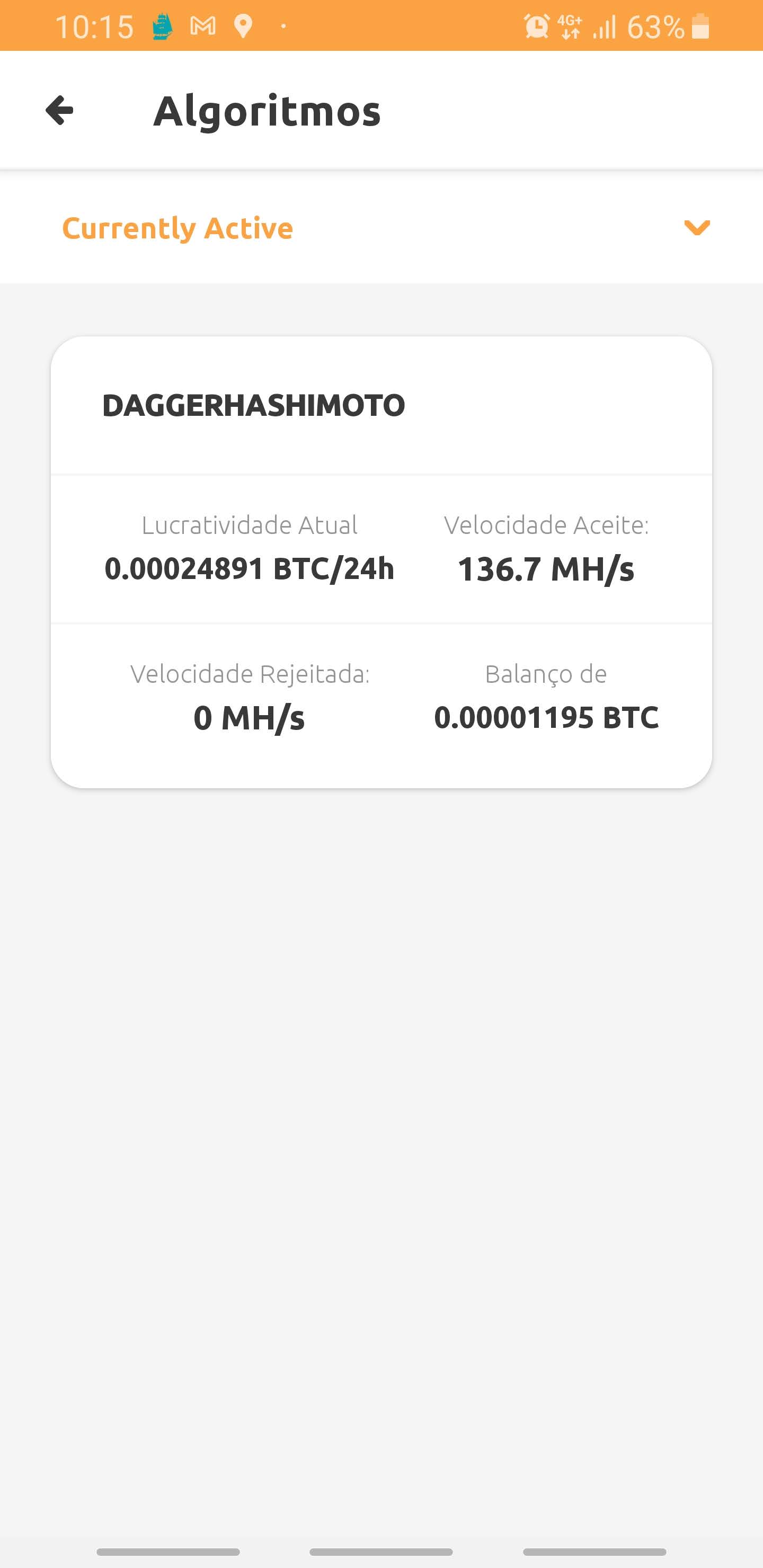Expand the Currently Active dropdown
763x1568 pixels.
tap(381, 228)
